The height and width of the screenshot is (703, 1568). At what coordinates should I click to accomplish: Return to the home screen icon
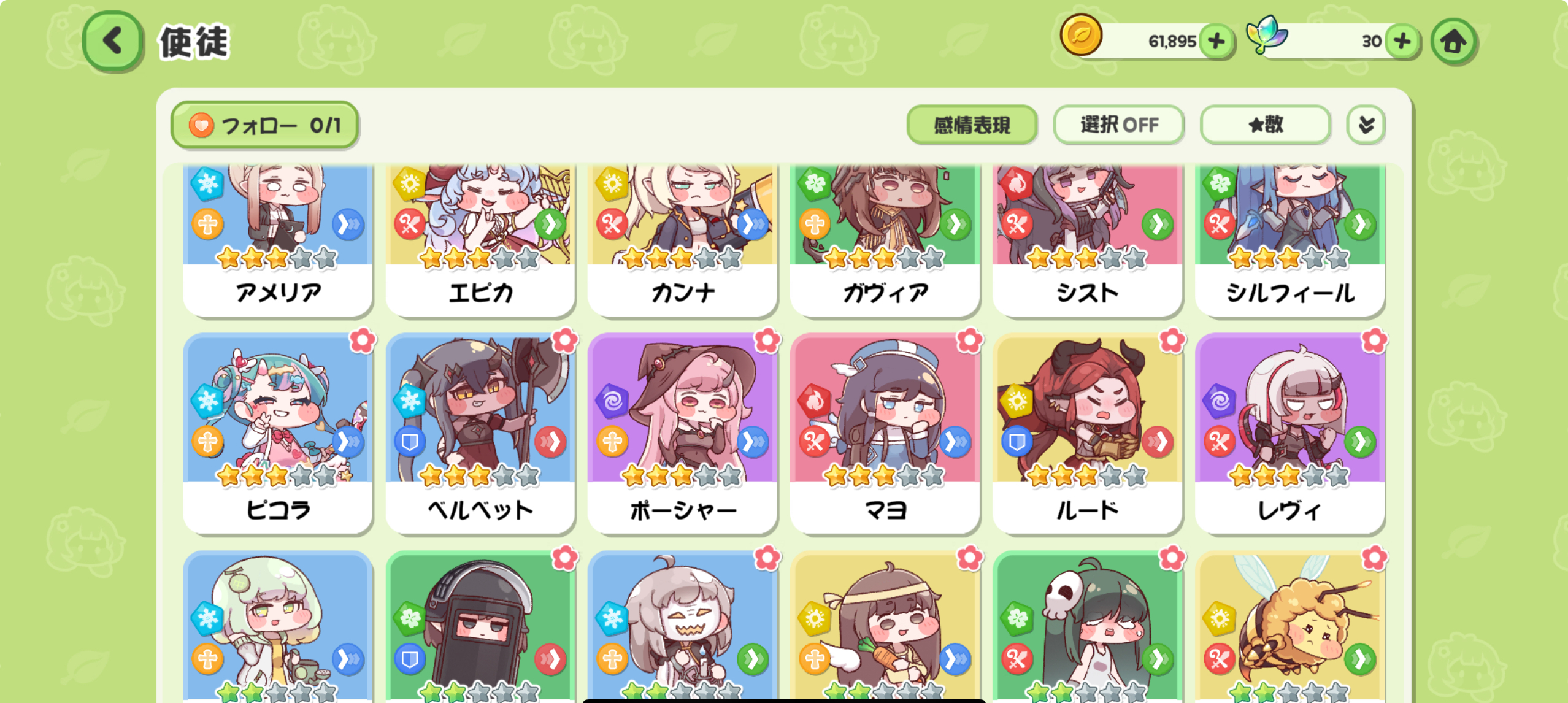1453,41
